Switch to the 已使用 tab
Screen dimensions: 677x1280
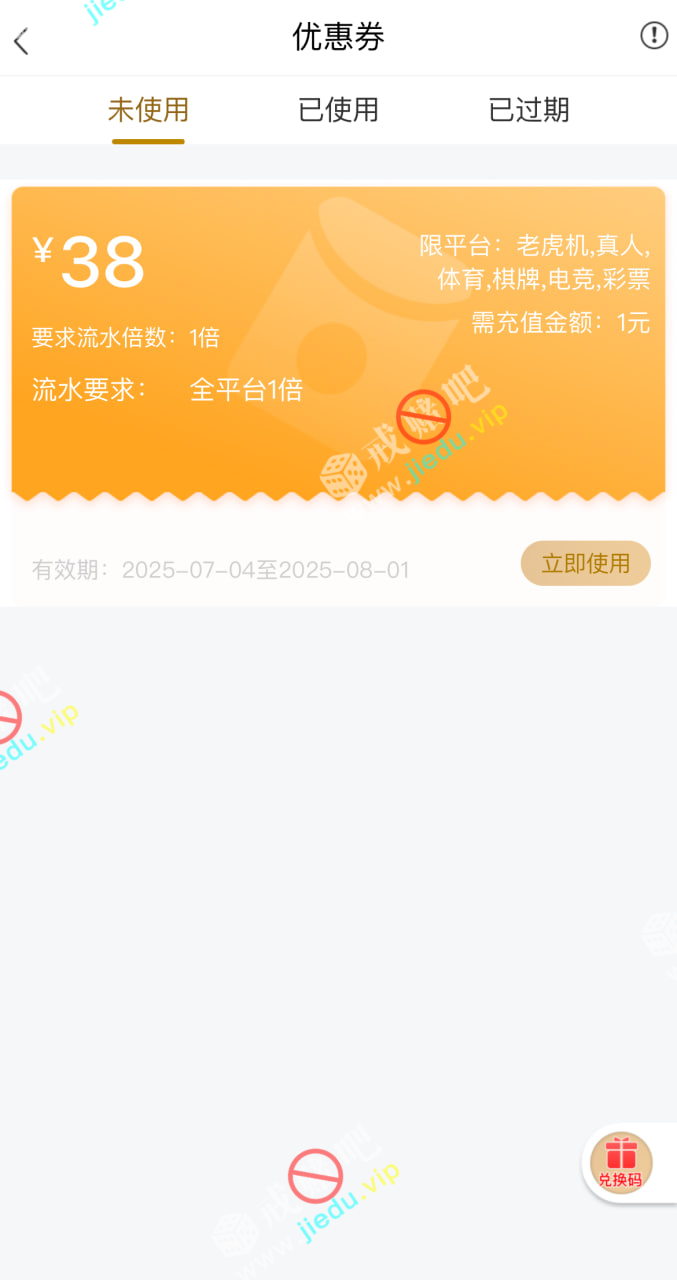point(338,110)
